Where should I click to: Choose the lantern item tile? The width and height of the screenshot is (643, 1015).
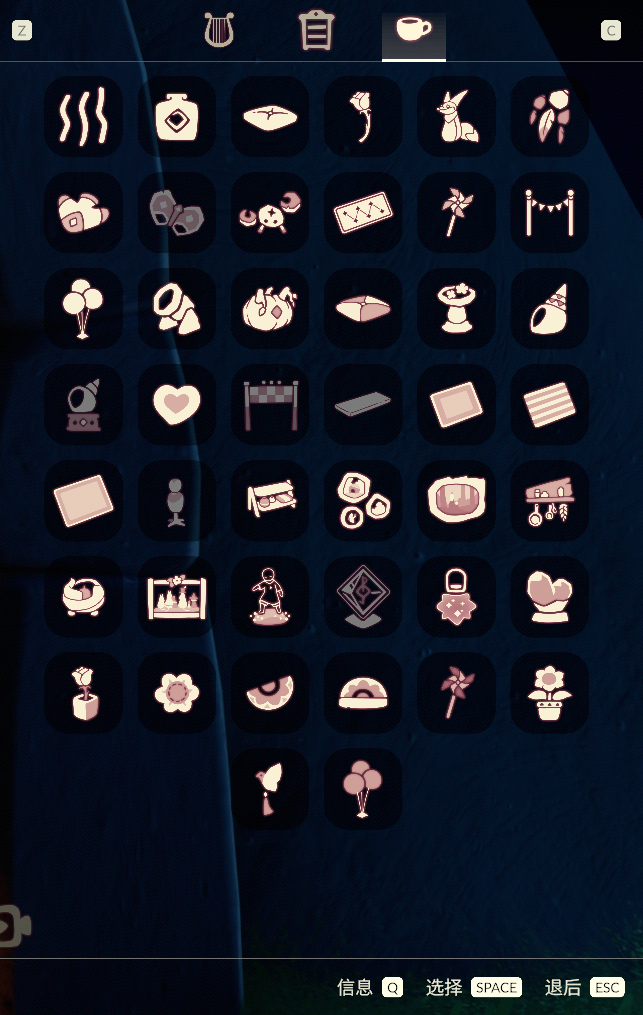tap(456, 597)
